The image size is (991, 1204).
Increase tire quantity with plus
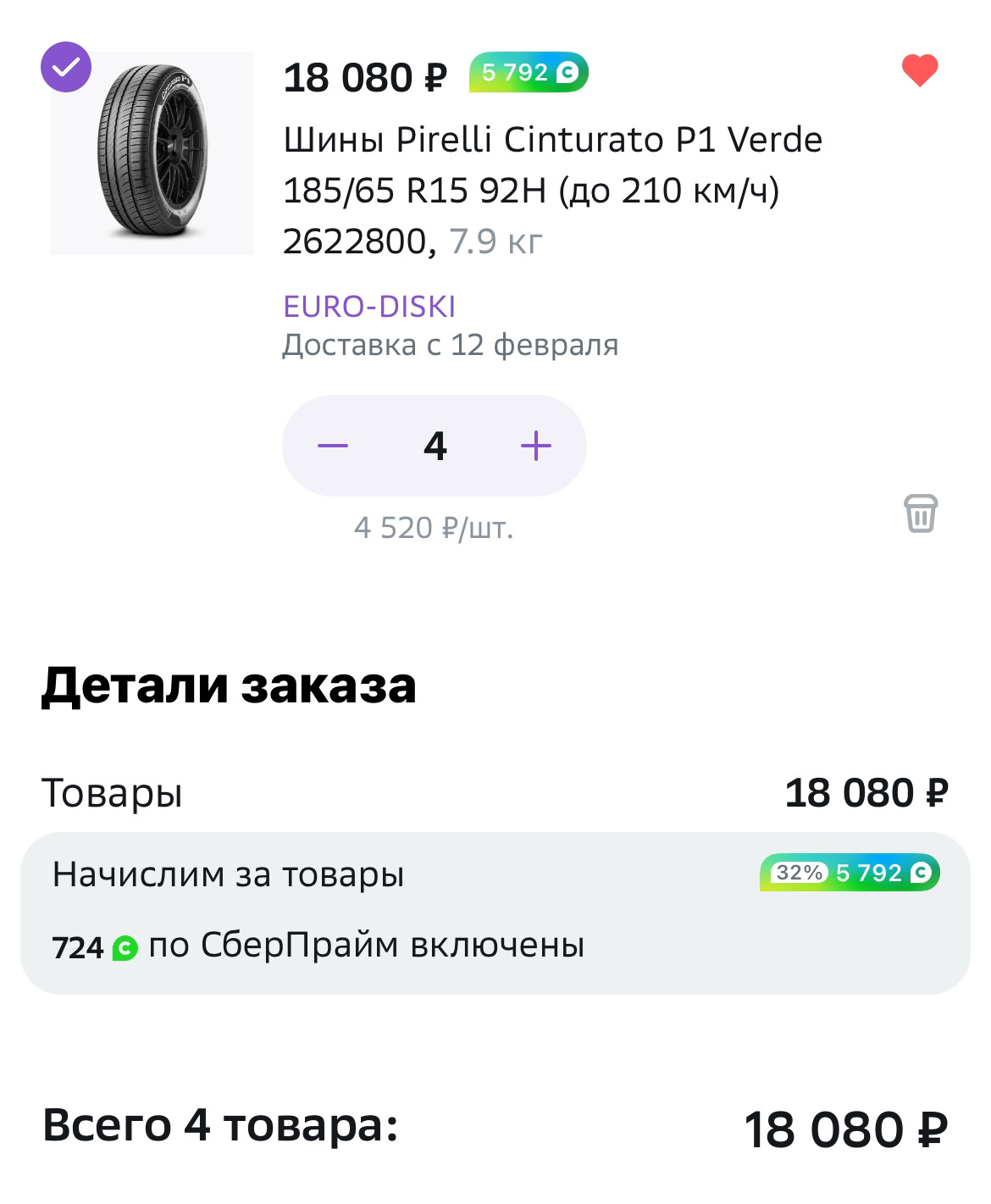(535, 446)
